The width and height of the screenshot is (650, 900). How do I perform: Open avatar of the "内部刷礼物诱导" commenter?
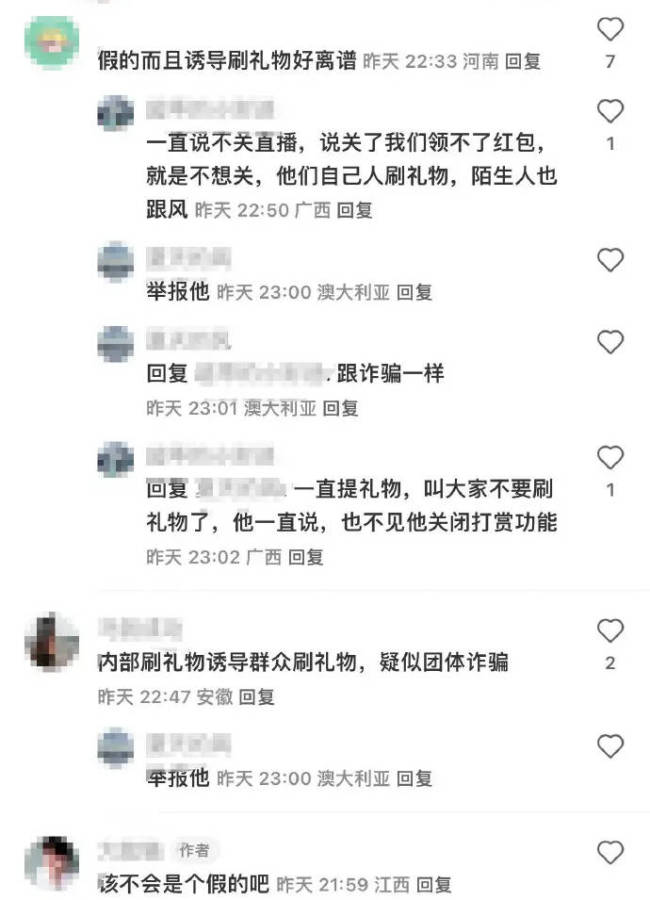click(51, 641)
